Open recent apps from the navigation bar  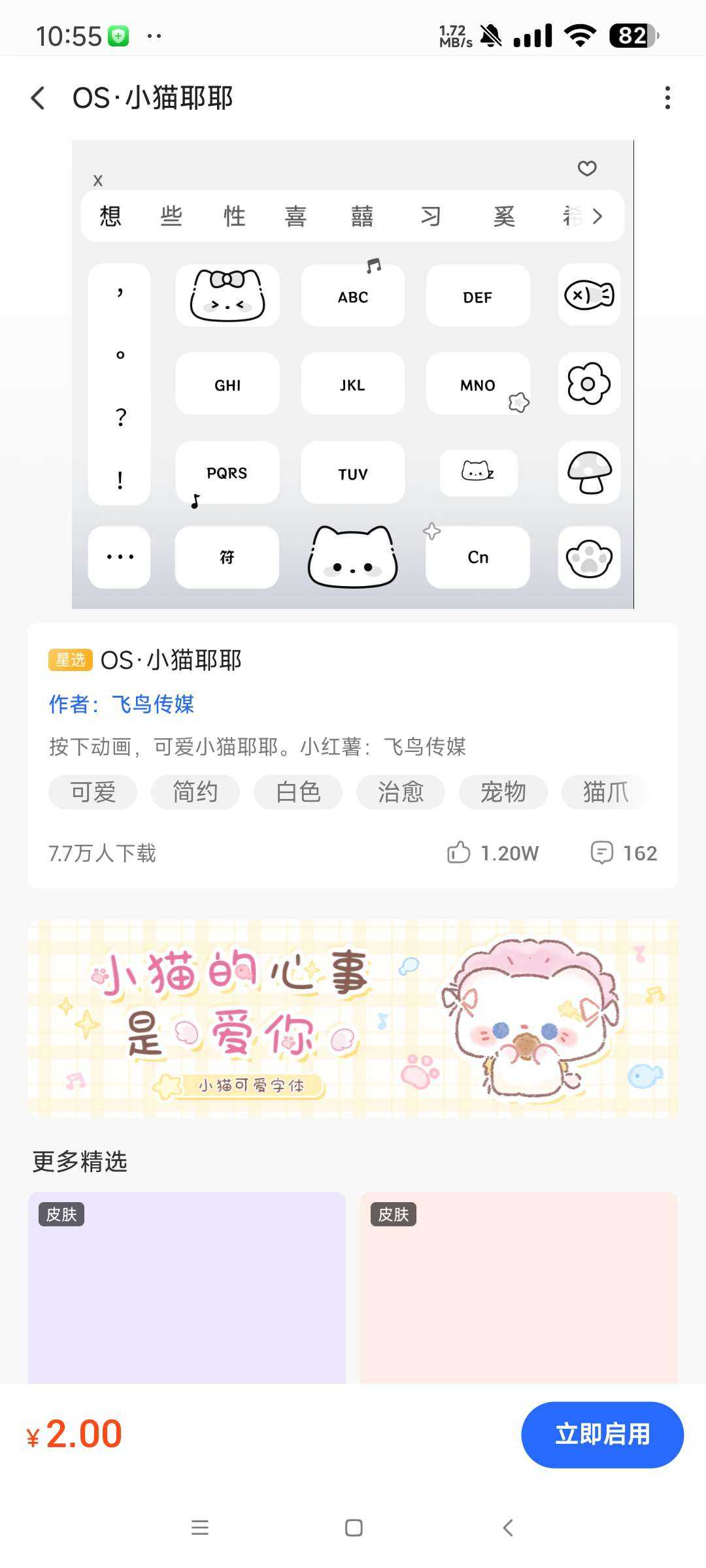(x=200, y=1527)
